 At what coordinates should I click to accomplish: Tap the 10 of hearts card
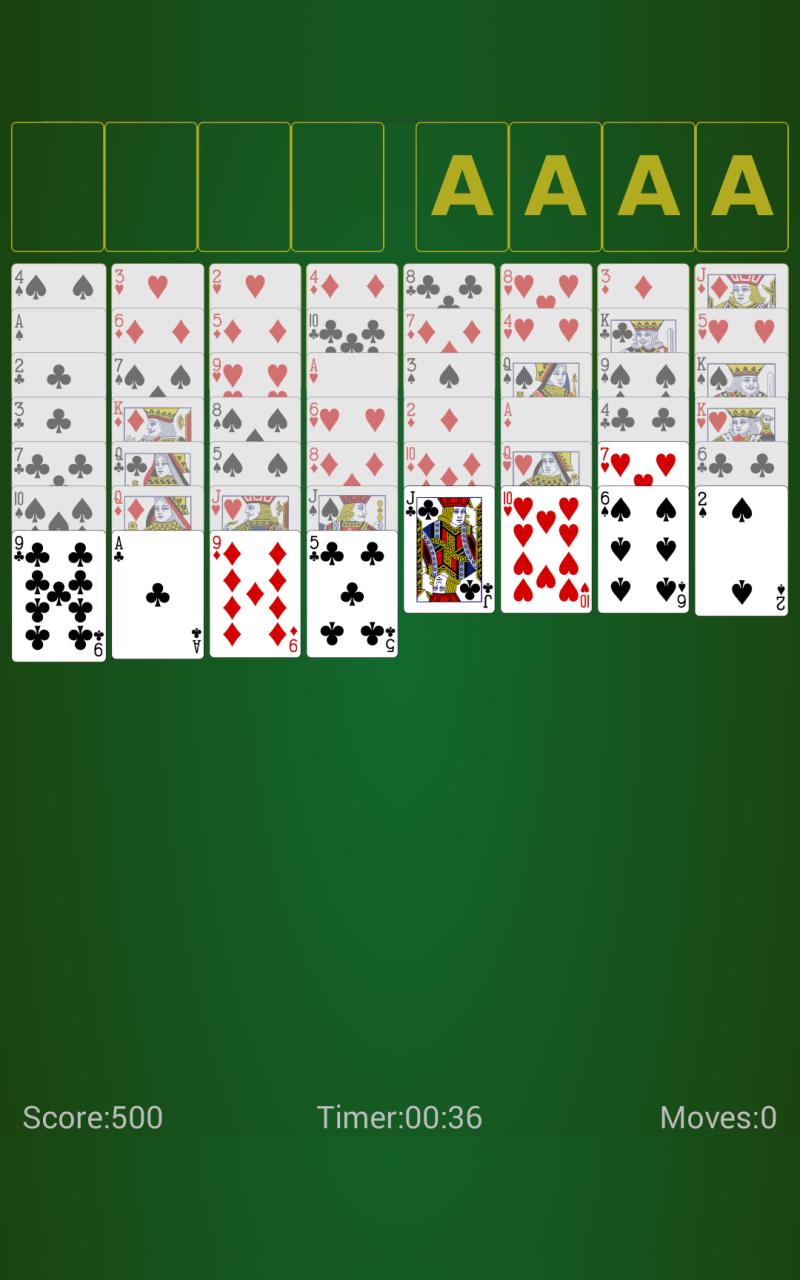546,549
